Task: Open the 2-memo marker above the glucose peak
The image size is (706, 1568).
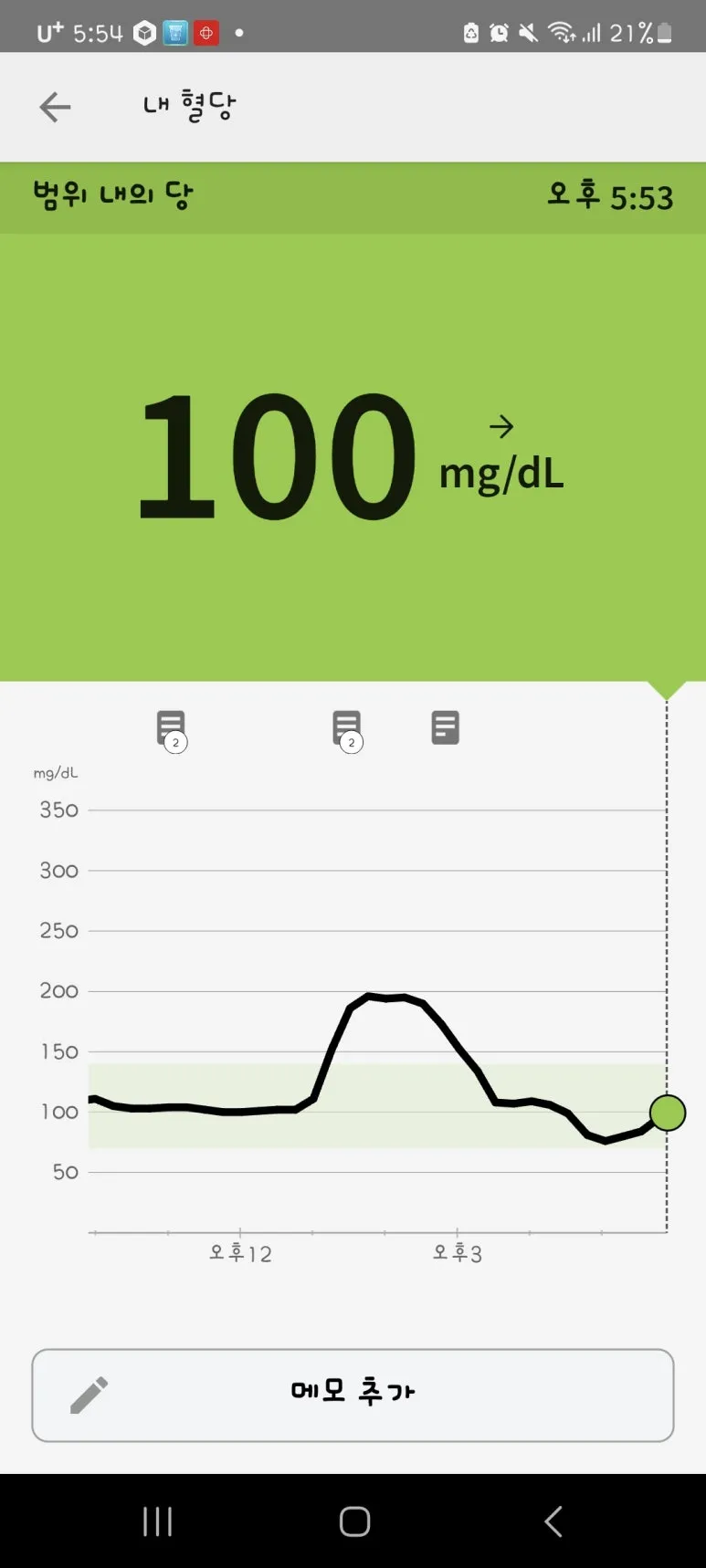Action: point(347,729)
